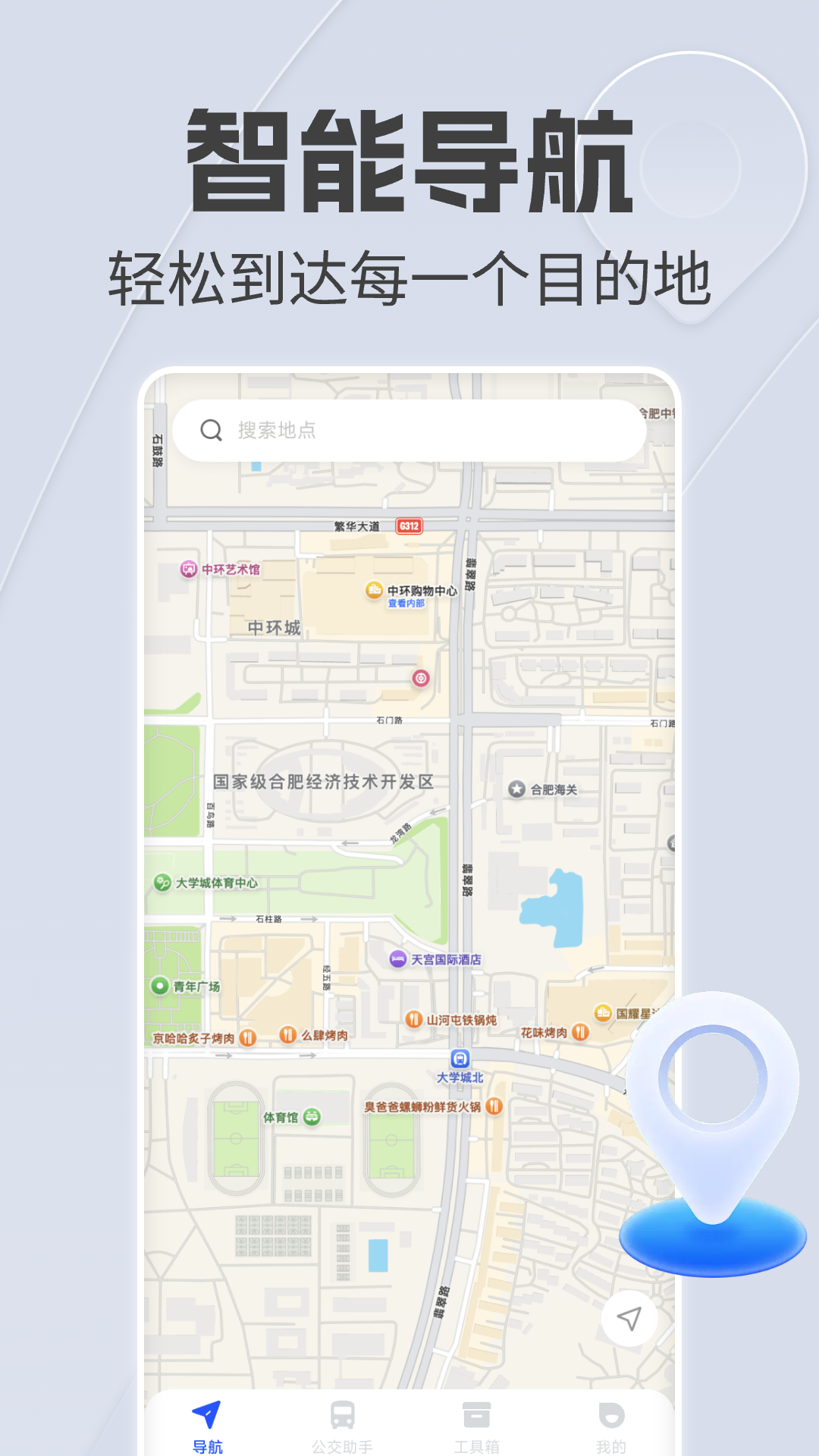Select the 大学城体育中心 sports center marker
This screenshot has width=819, height=1456.
(162, 883)
